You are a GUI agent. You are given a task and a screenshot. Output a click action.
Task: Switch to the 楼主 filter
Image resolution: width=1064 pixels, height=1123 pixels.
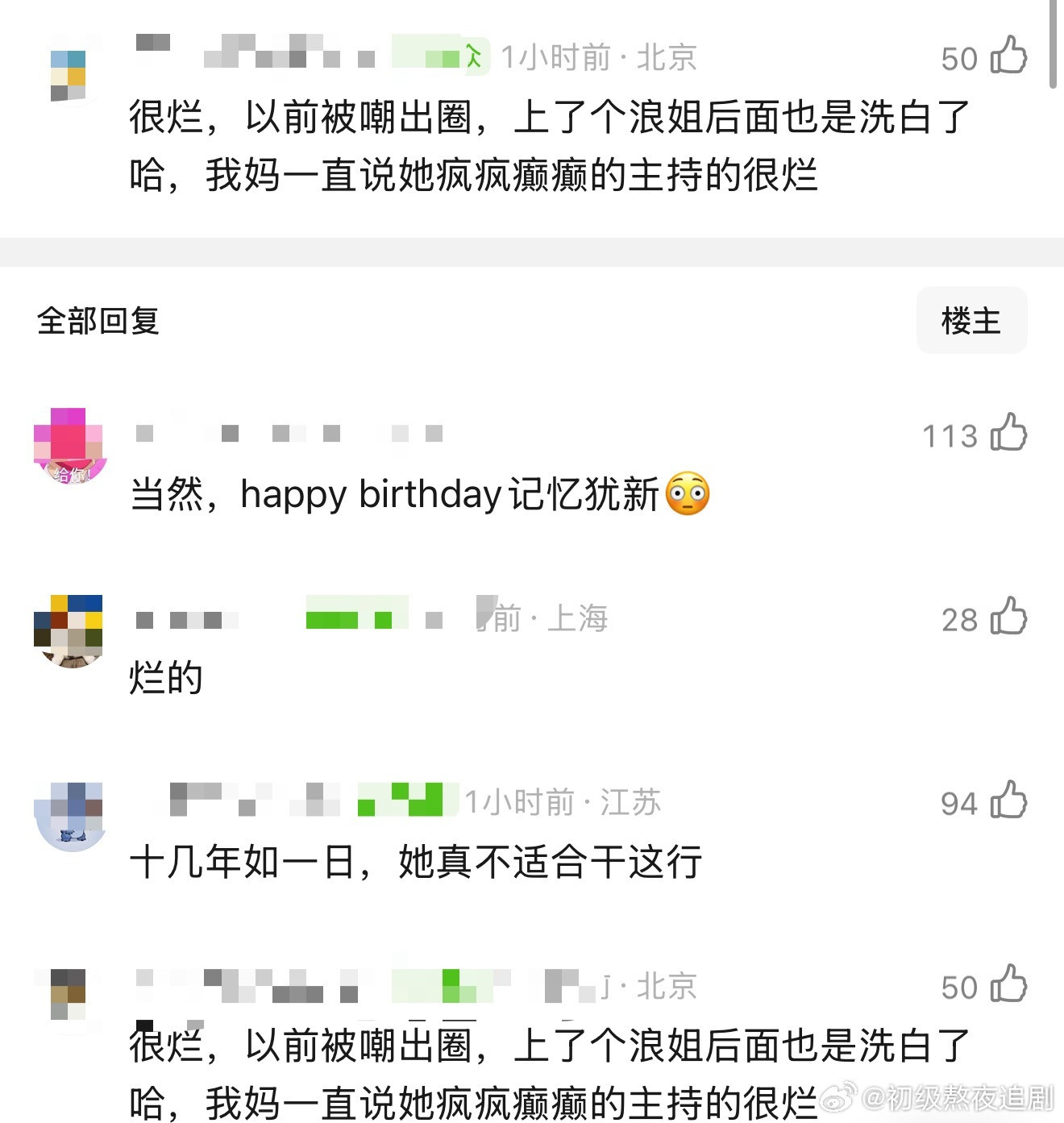(972, 320)
